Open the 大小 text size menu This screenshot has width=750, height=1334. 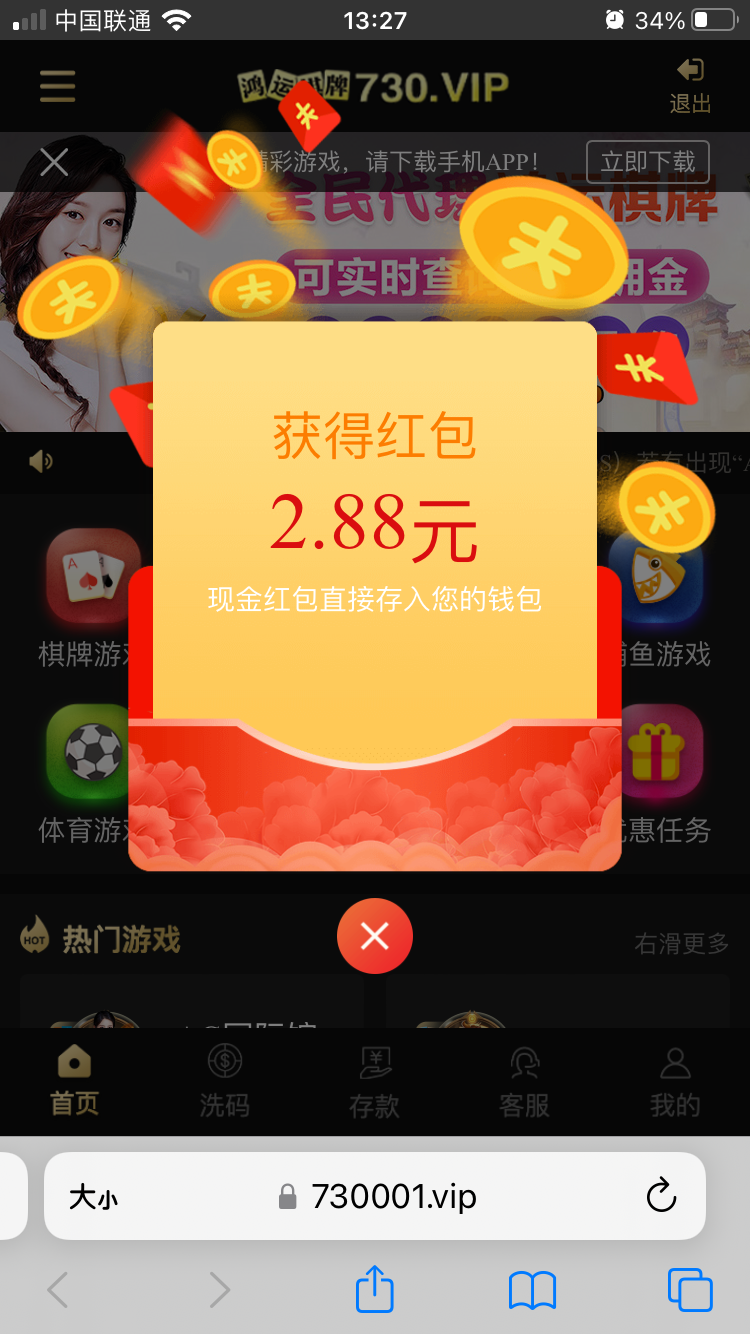click(93, 1197)
